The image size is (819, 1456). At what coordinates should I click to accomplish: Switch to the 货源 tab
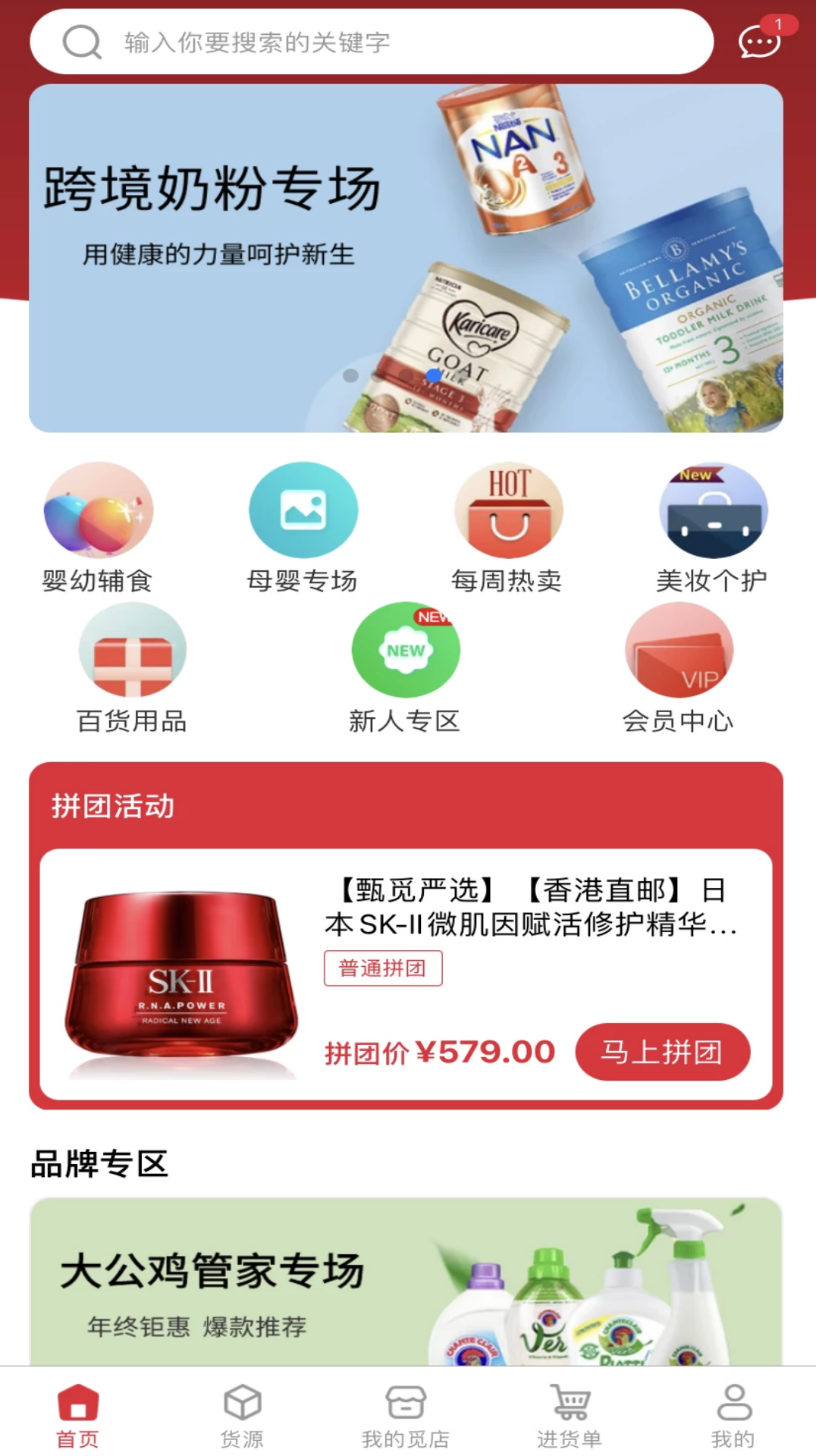[242, 1414]
